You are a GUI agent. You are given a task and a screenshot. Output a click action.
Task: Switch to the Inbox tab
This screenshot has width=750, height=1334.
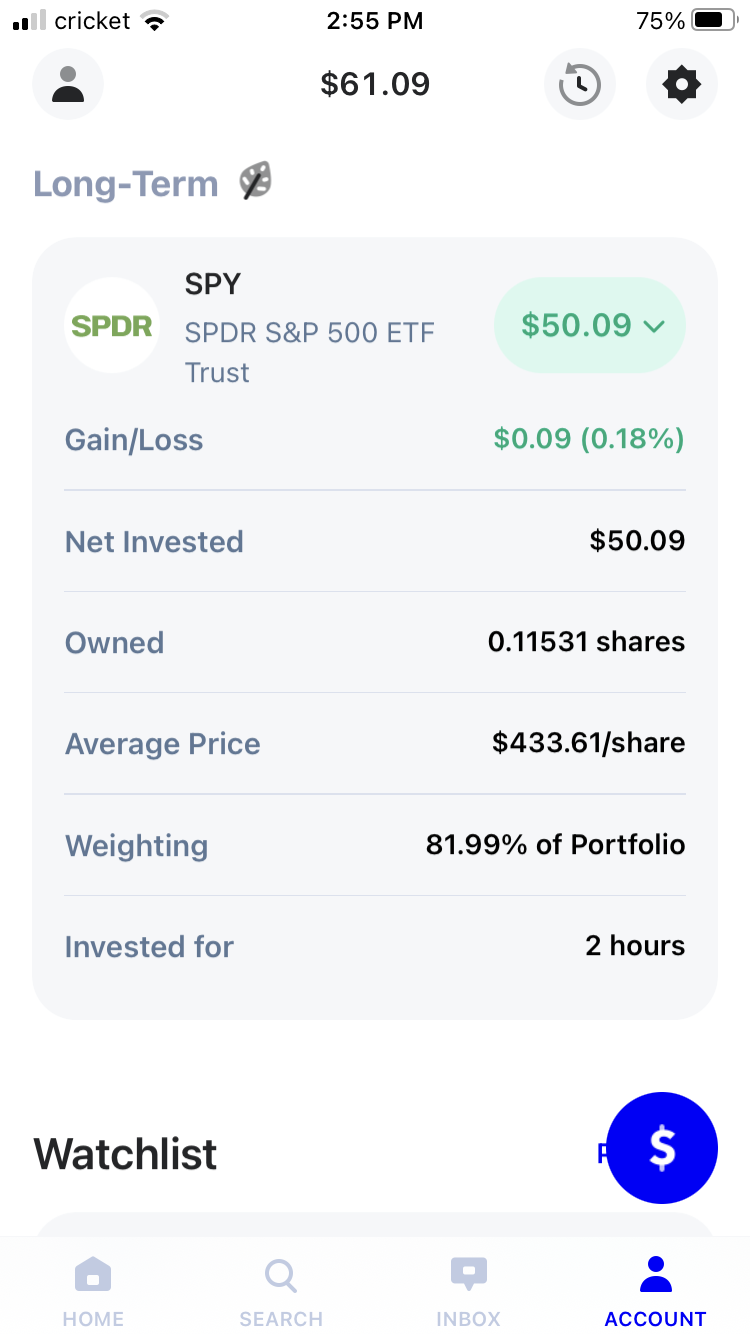468,1290
